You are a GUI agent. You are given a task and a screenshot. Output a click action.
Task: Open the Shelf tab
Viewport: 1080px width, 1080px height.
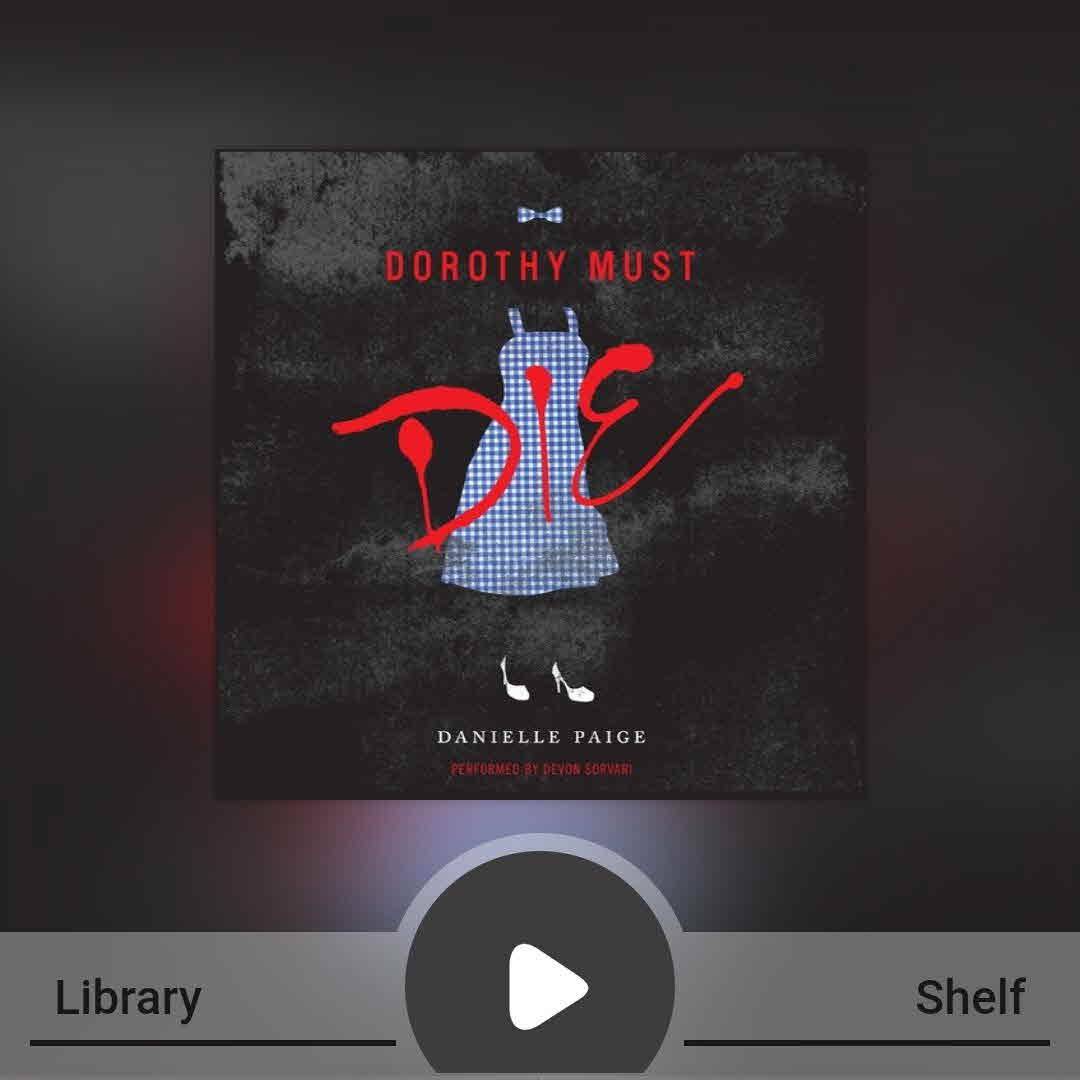pyautogui.click(x=969, y=998)
